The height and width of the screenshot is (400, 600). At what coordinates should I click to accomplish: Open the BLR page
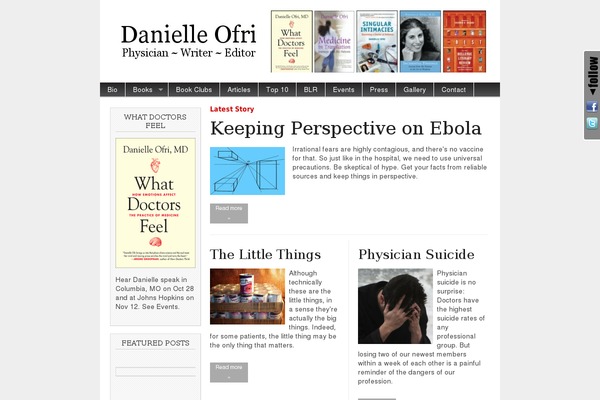pos(311,90)
